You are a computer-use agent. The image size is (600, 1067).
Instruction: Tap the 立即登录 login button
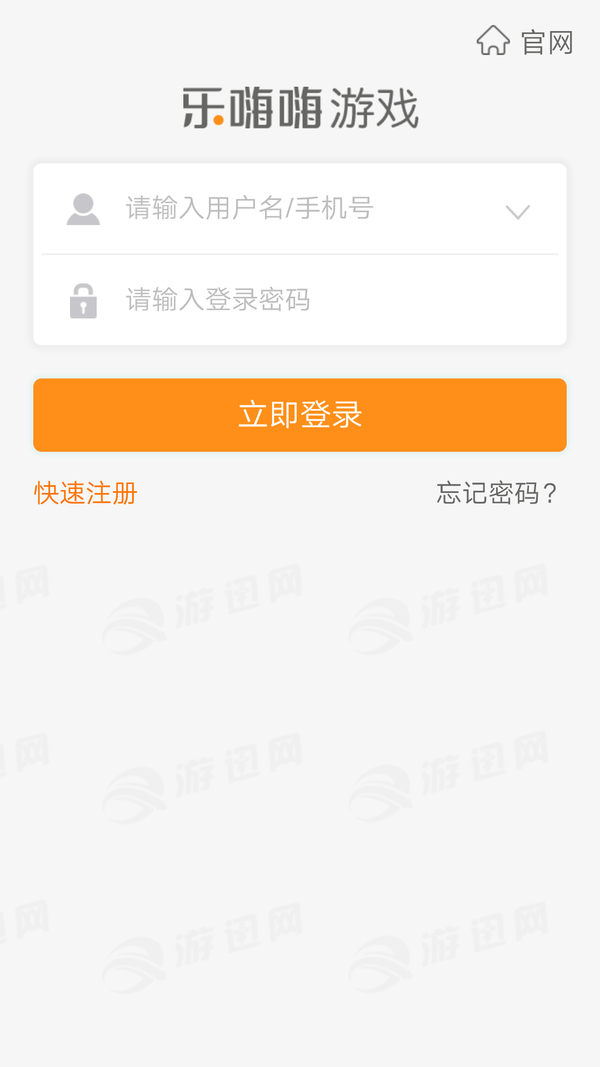(300, 415)
